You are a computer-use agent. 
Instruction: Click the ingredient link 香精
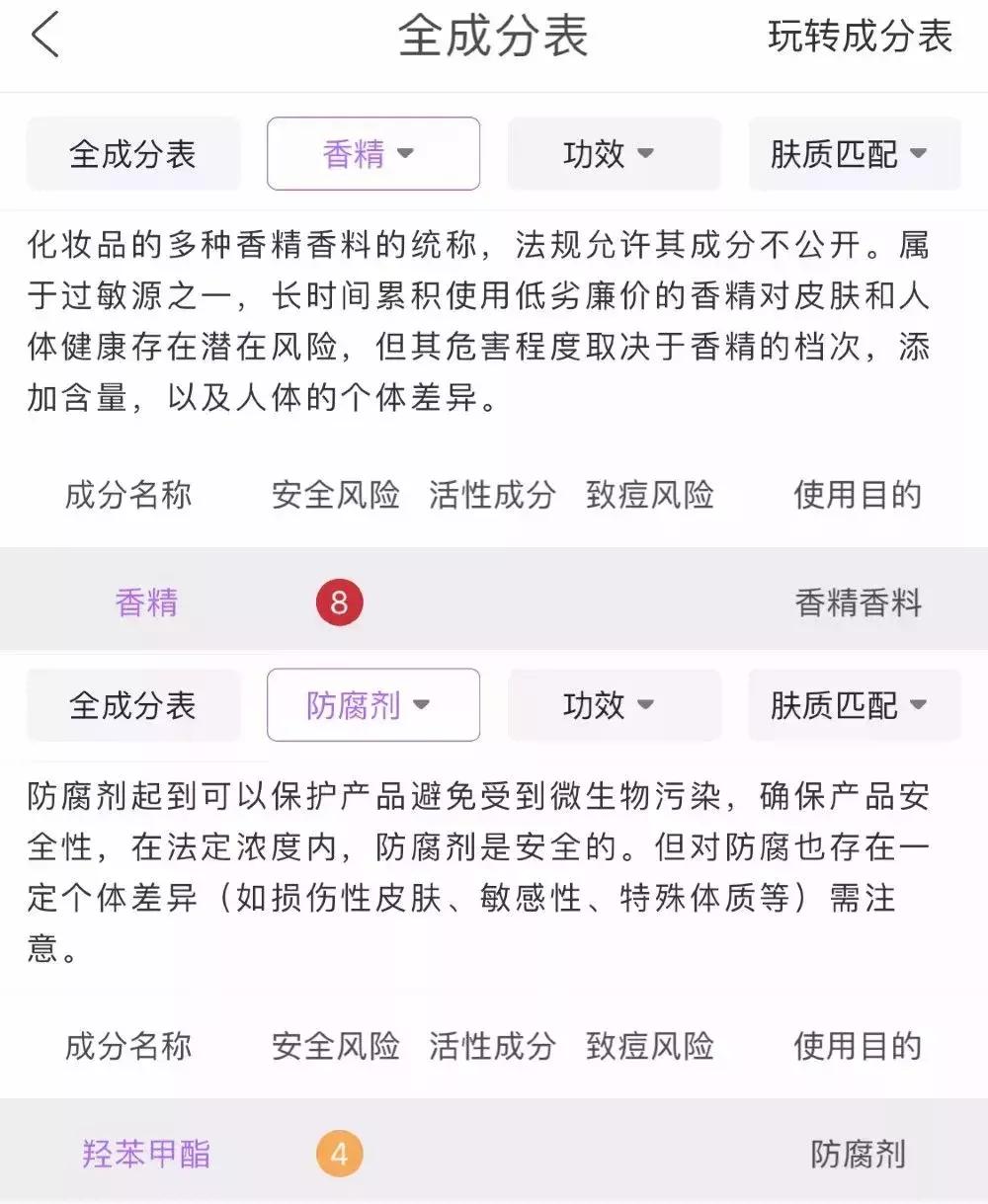tap(144, 602)
